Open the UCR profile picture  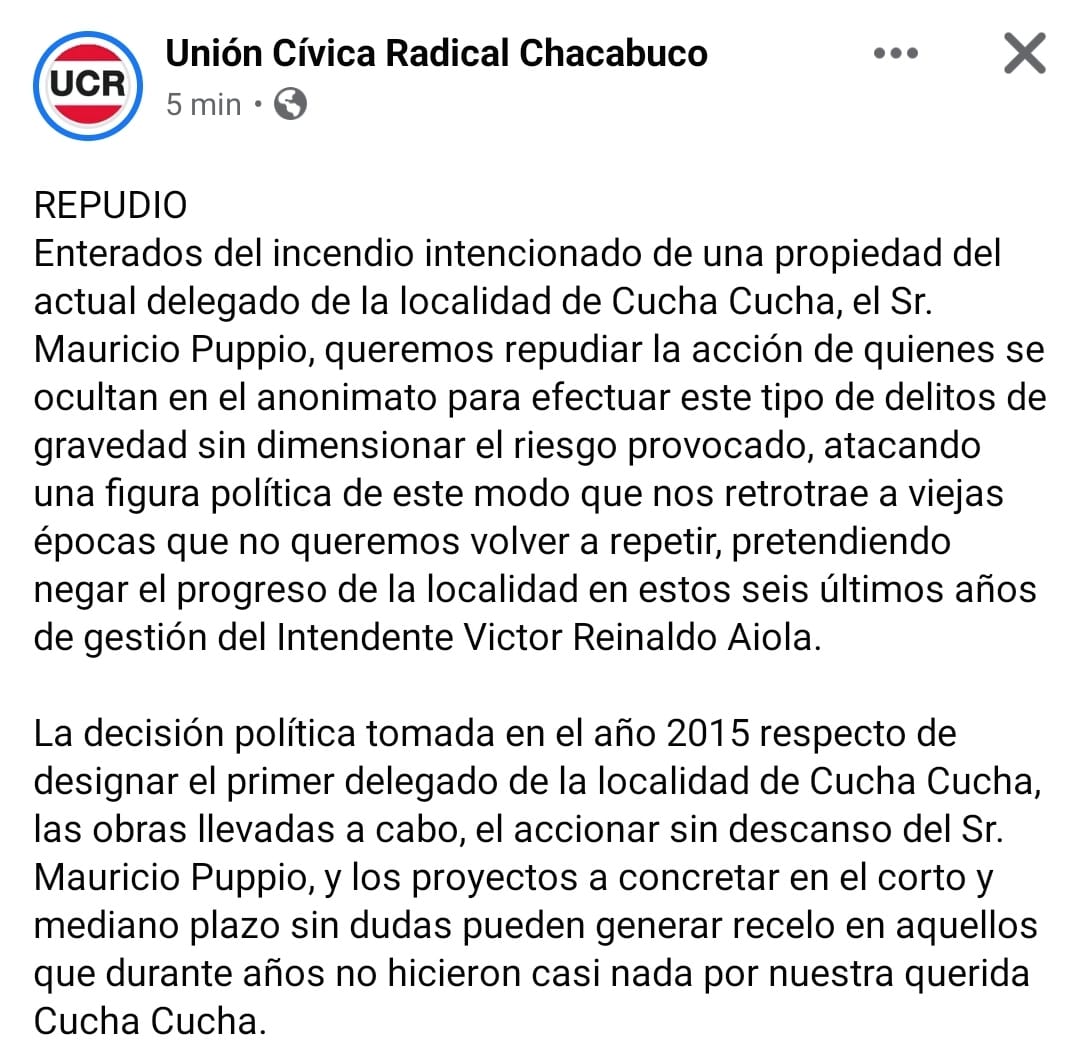[88, 86]
